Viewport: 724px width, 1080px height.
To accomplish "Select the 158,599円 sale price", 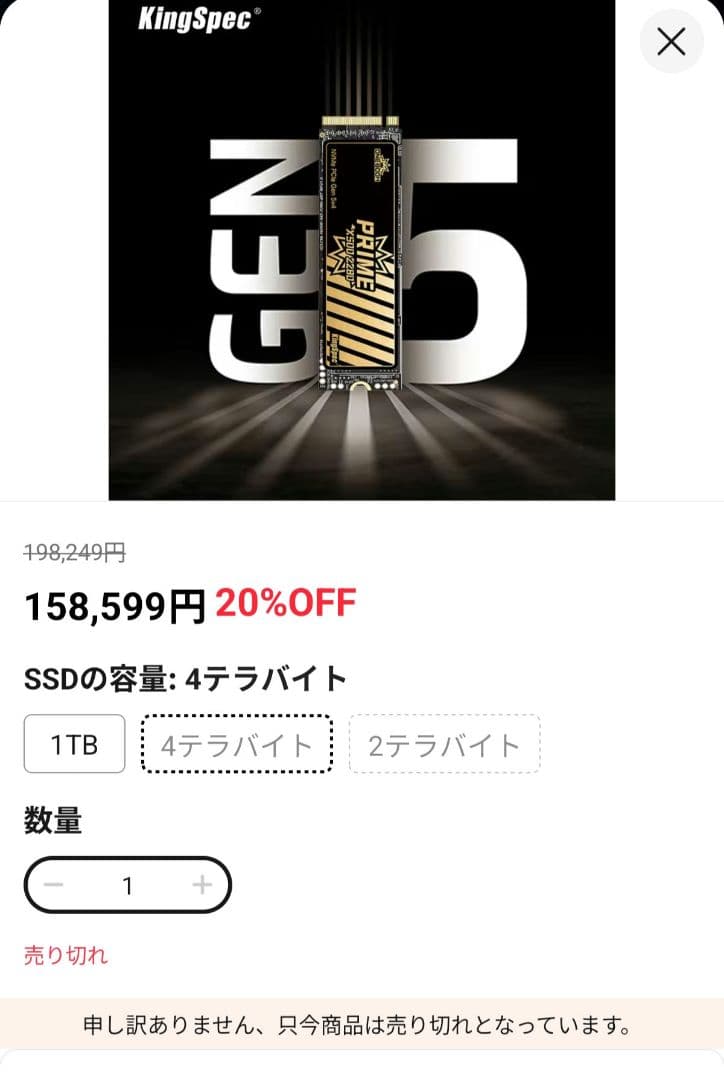I will point(110,601).
